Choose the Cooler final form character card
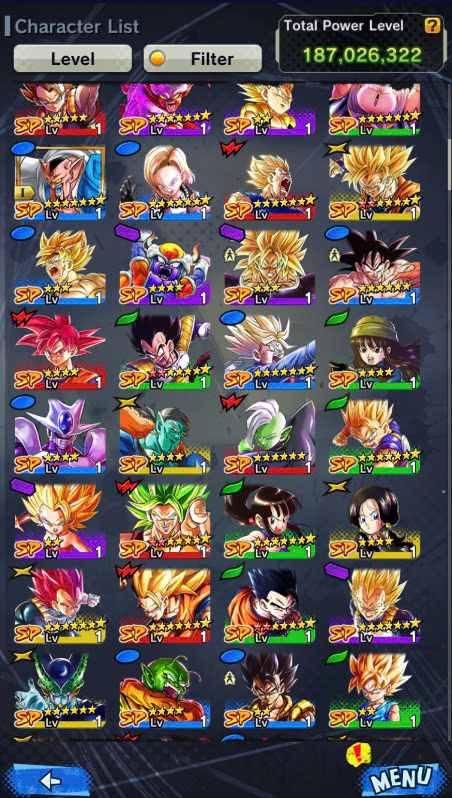Screen dimensions: 452x798 pyautogui.click(x=60, y=437)
